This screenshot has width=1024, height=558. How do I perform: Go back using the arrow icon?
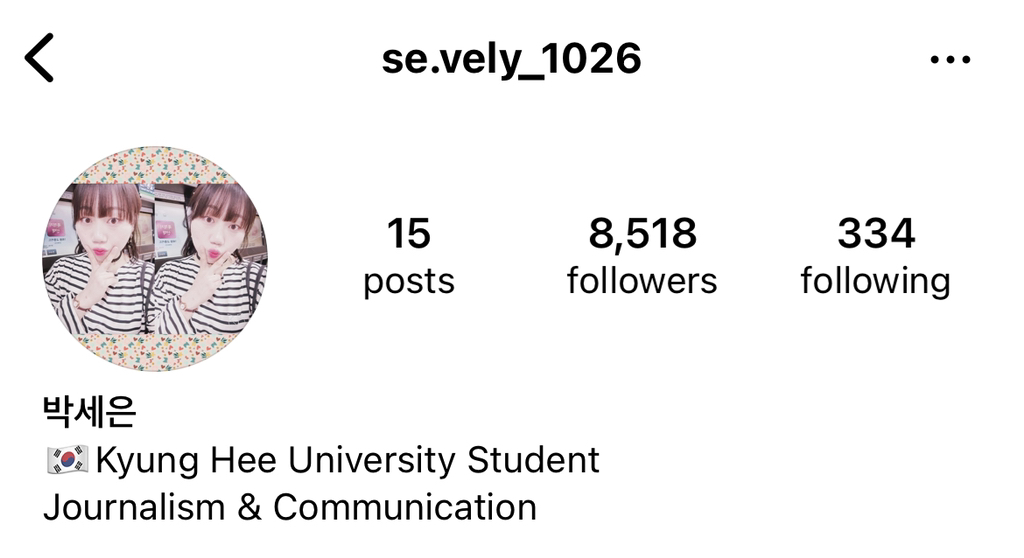(x=40, y=58)
